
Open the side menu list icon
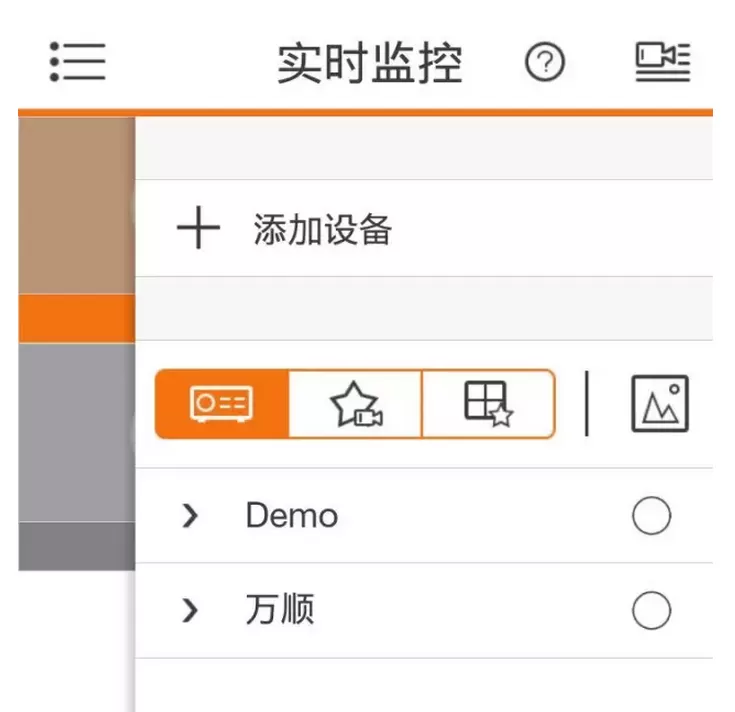[78, 61]
